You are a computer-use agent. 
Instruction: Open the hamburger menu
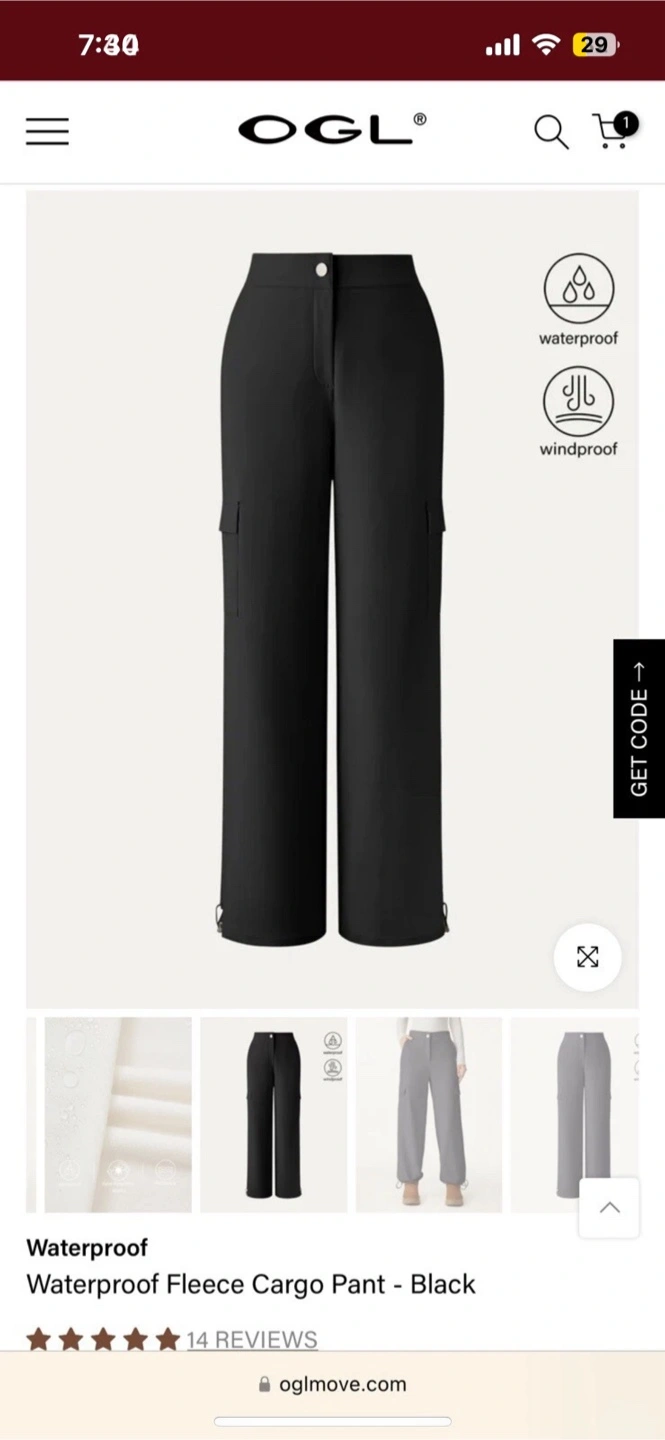coord(47,131)
